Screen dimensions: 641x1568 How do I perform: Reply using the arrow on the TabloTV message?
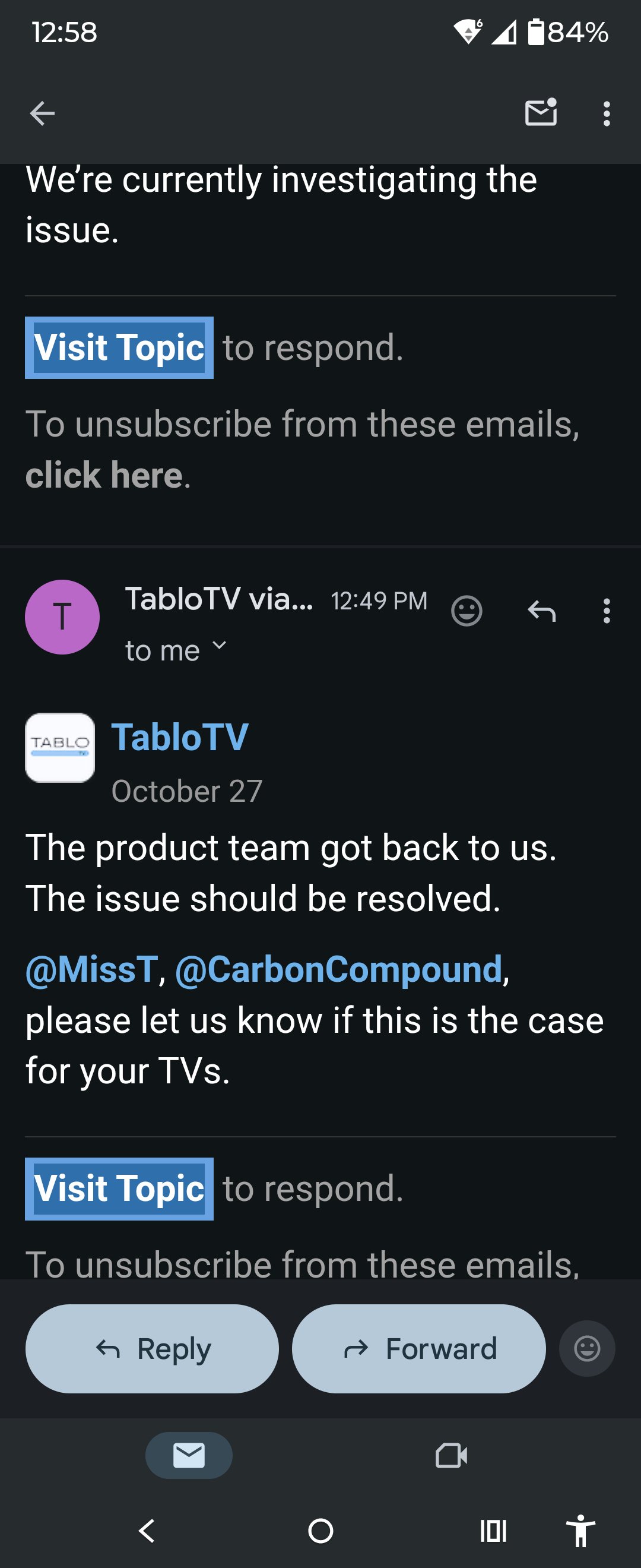[x=541, y=611]
